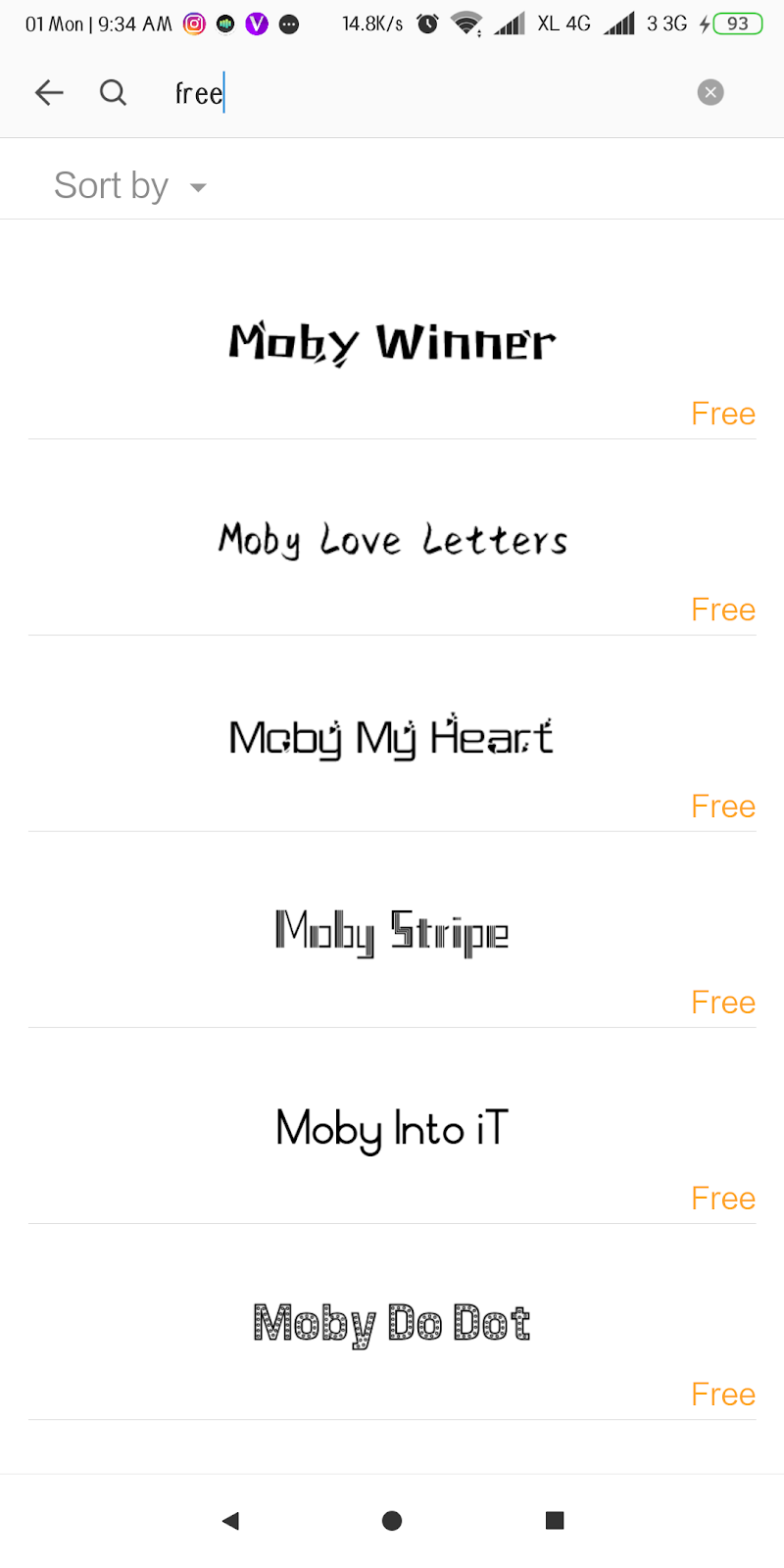The height and width of the screenshot is (1568, 784).
Task: Select the Moby Love Letters font
Action: click(392, 540)
